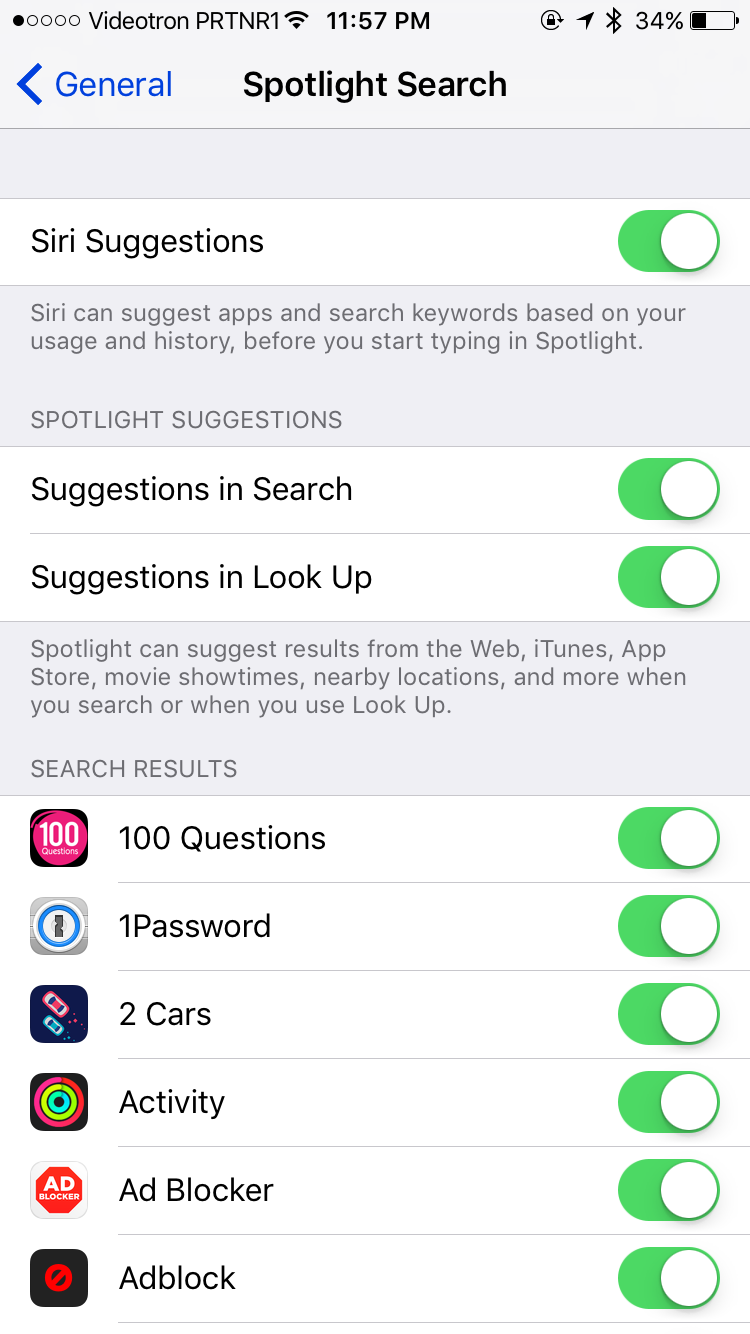Disable 1Password in search results
Screen dimensions: 750x1334
coord(669,926)
